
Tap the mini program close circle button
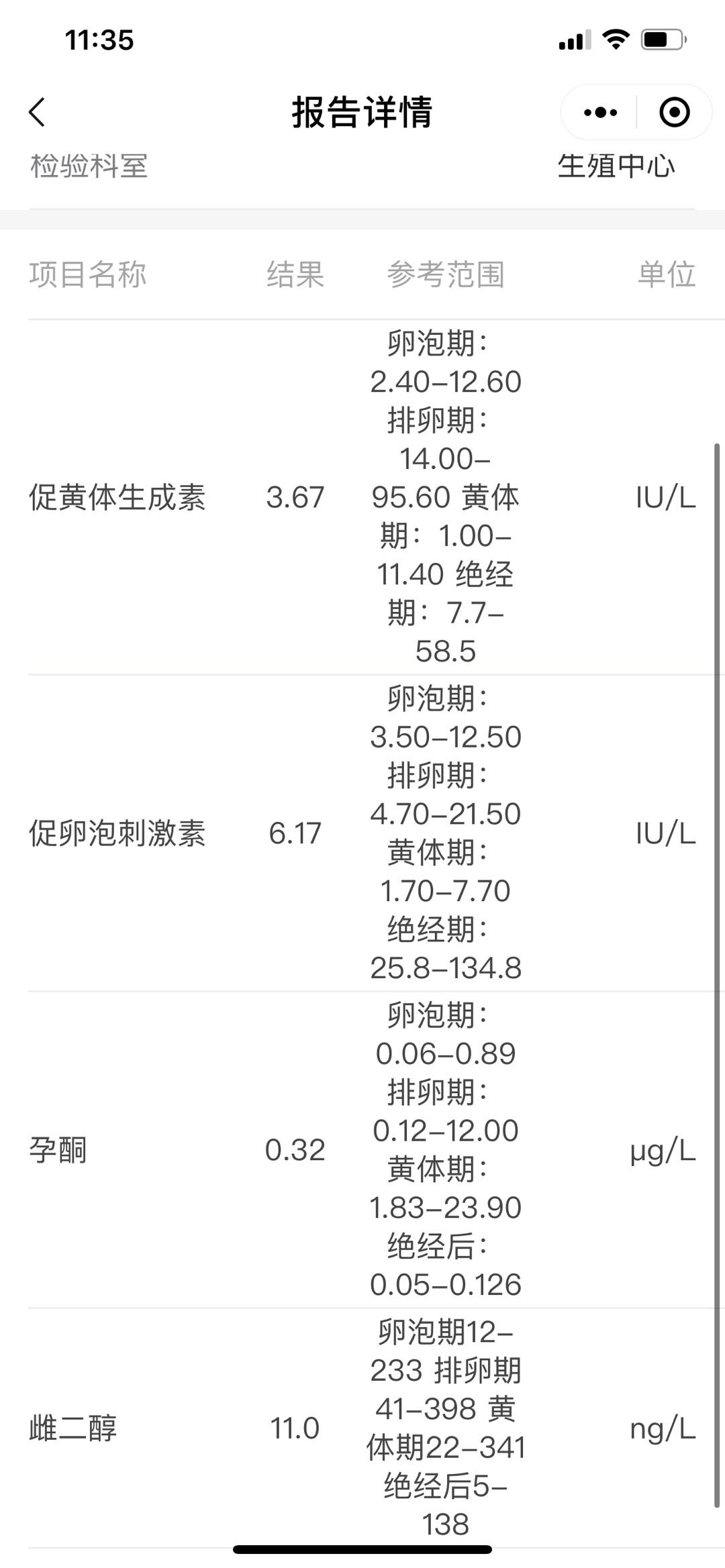pyautogui.click(x=673, y=112)
